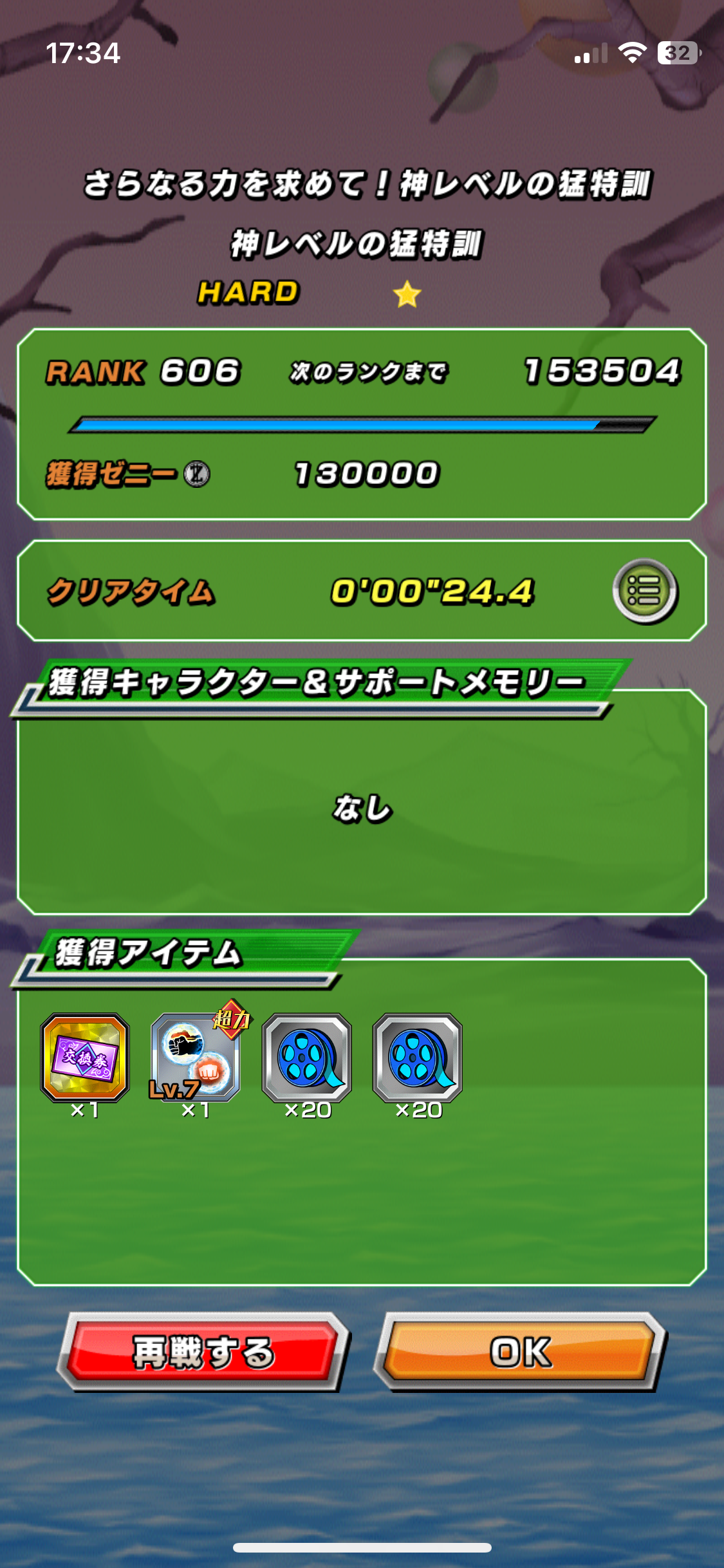Open the clear time details list icon
The width and height of the screenshot is (724, 1568).
pos(644,591)
